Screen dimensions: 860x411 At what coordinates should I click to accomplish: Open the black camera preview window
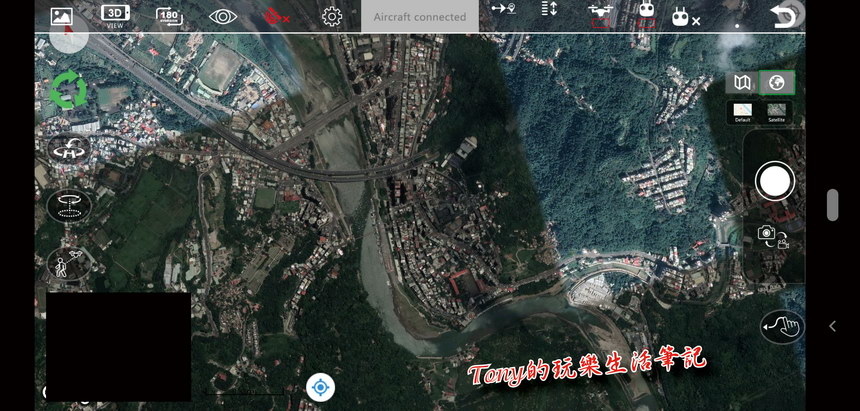118,346
